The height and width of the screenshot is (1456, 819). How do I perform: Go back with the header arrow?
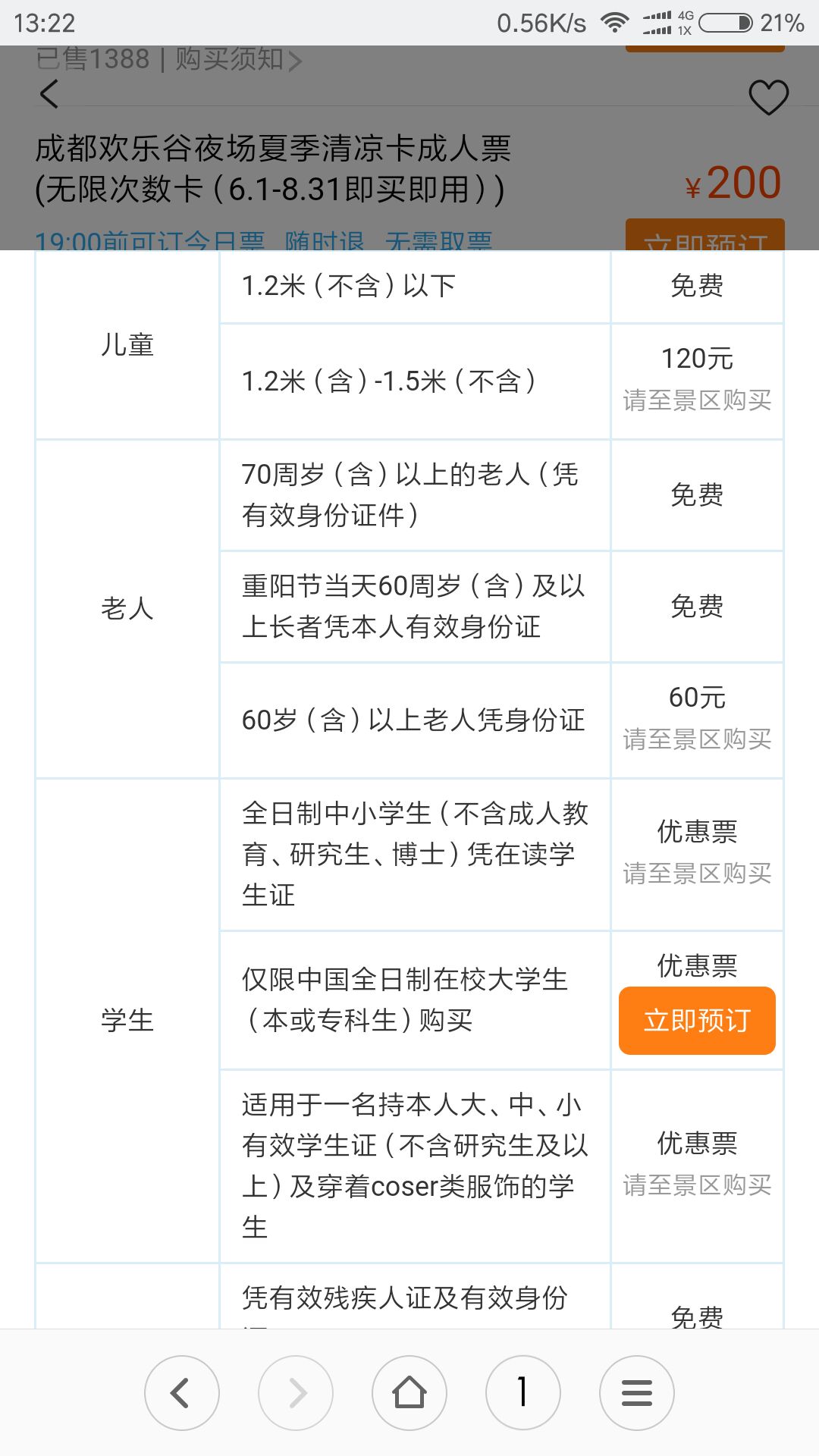(x=49, y=95)
